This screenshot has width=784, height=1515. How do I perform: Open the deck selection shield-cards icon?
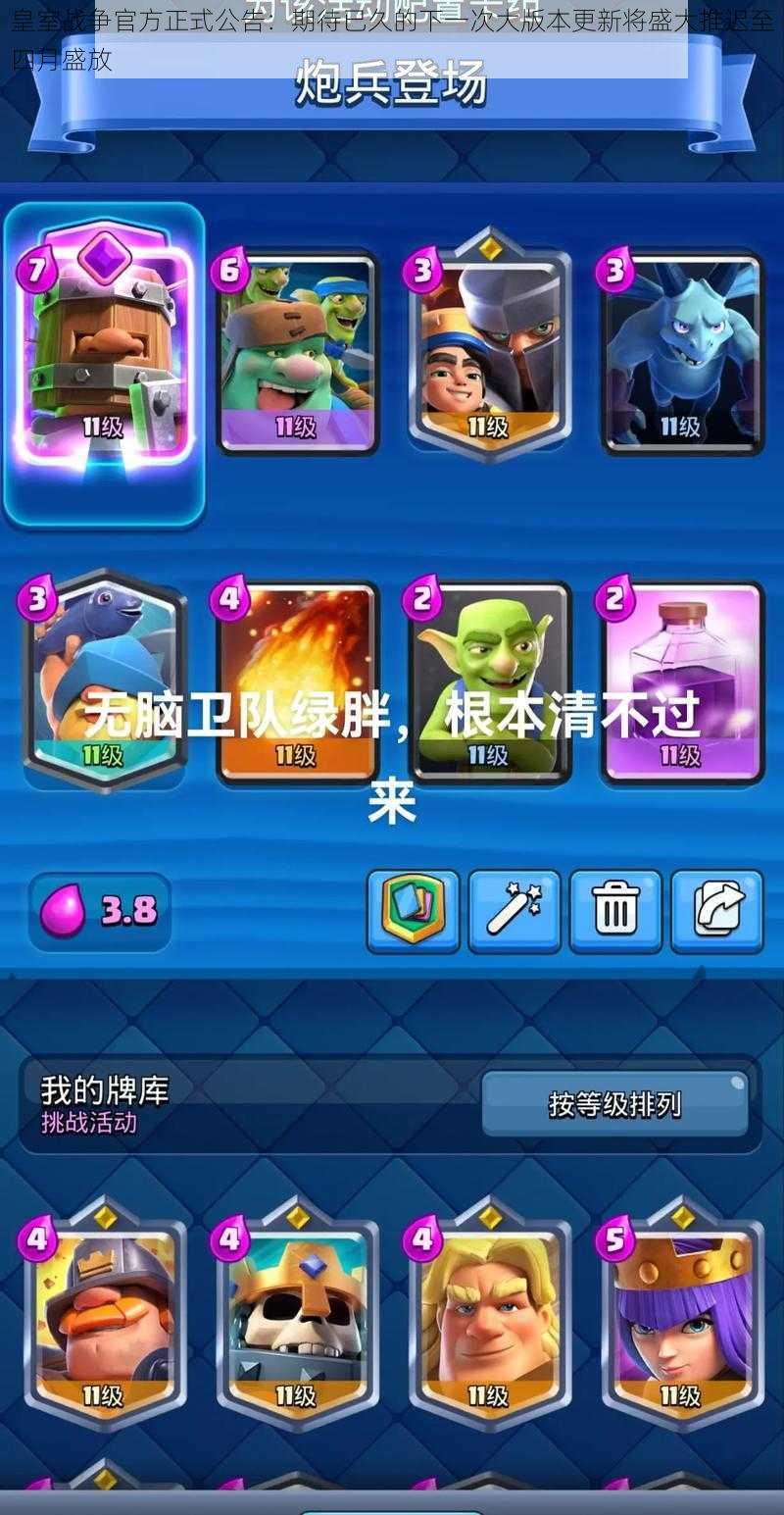point(413,911)
